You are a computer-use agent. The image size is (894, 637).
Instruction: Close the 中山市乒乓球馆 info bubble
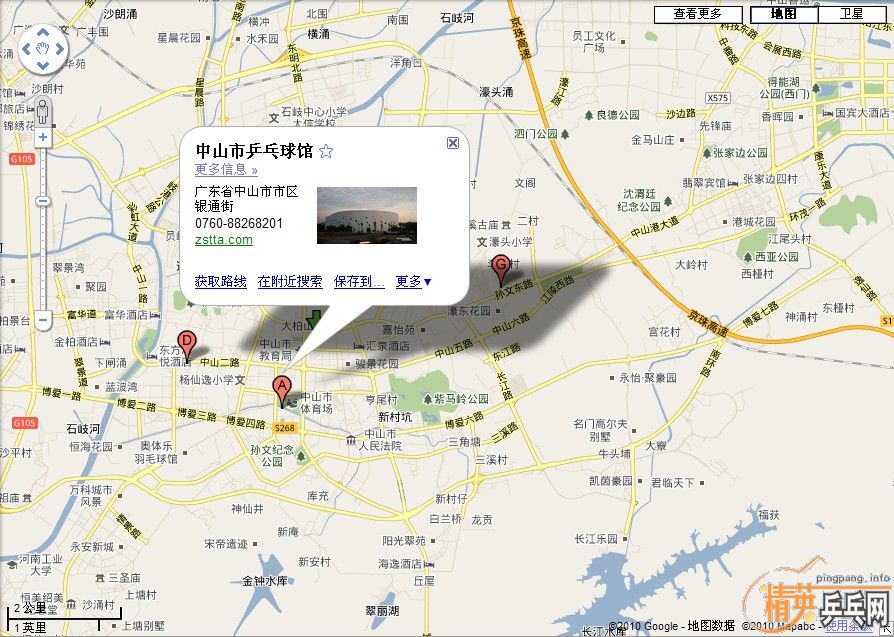pos(453,143)
